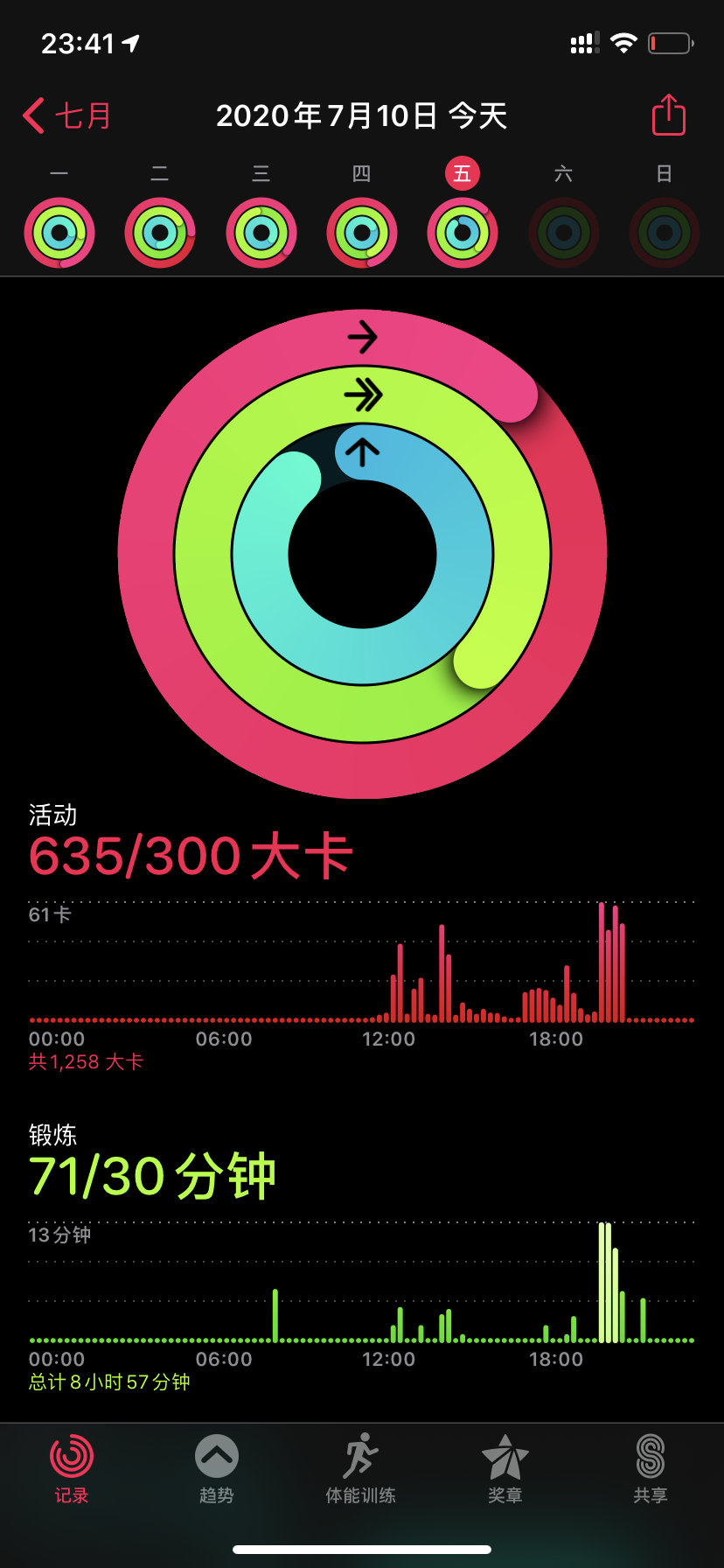
Task: Open the 体能训练 tab
Action: coord(361,1468)
